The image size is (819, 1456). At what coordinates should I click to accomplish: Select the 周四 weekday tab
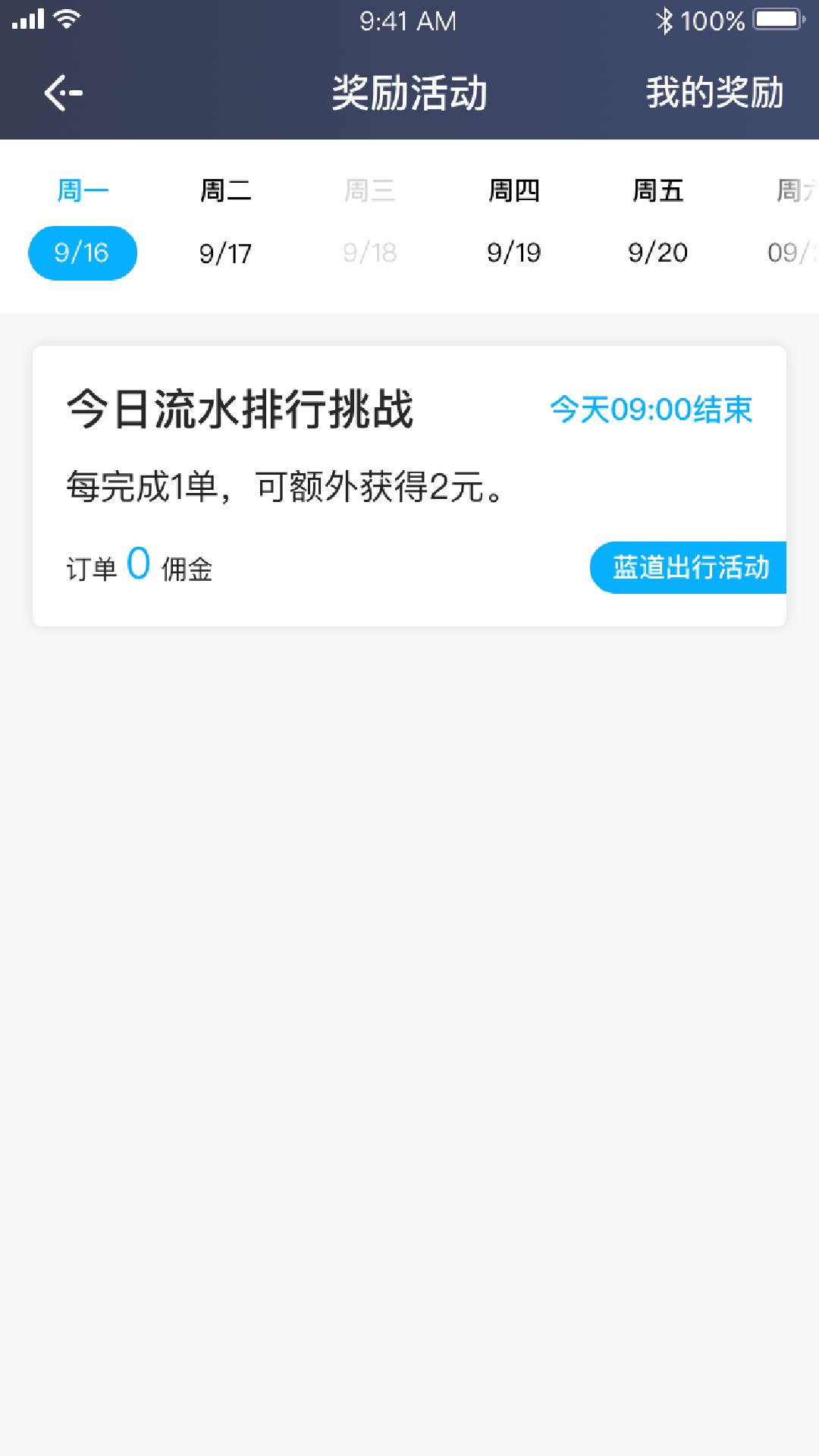click(514, 191)
